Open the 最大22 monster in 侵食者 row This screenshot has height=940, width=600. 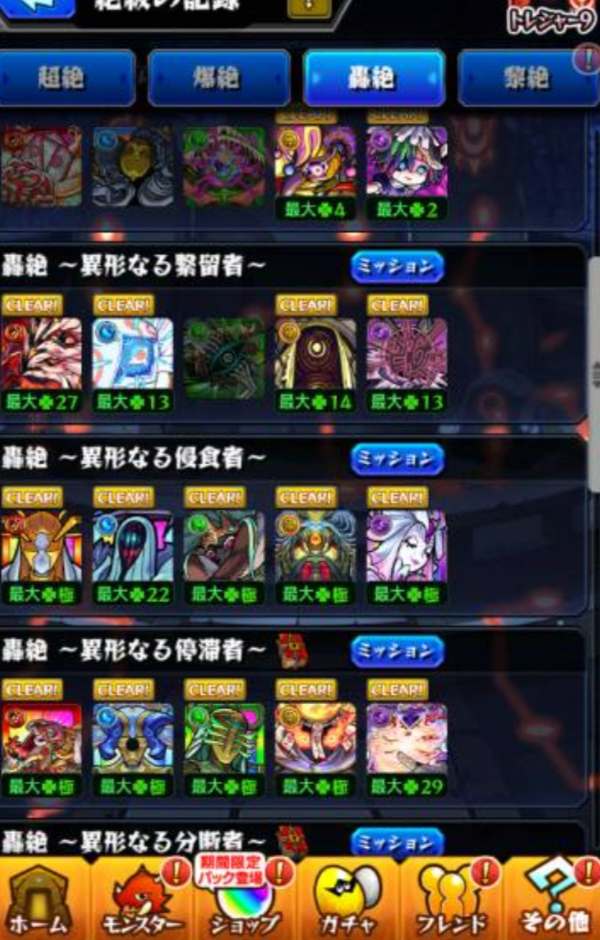pos(132,555)
